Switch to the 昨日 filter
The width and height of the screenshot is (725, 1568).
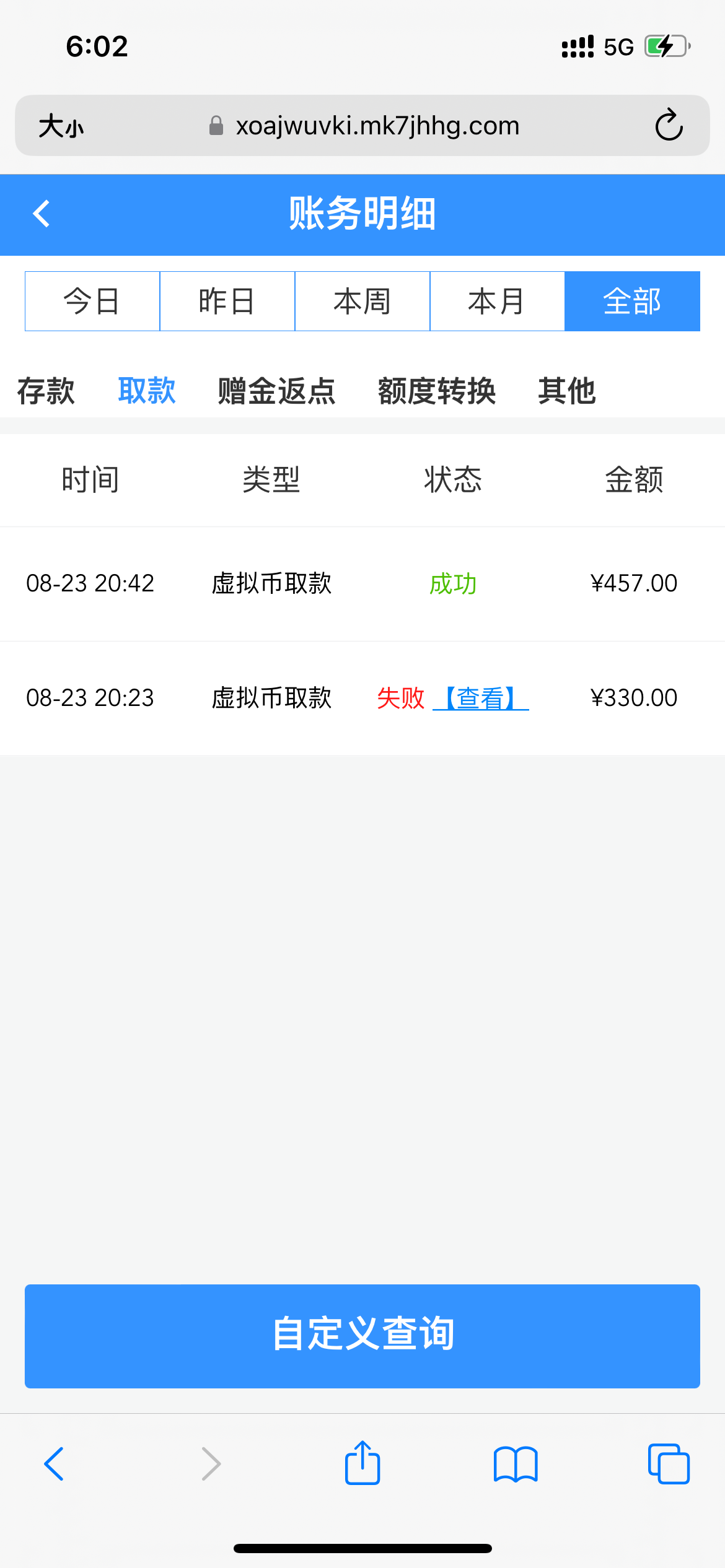point(227,302)
